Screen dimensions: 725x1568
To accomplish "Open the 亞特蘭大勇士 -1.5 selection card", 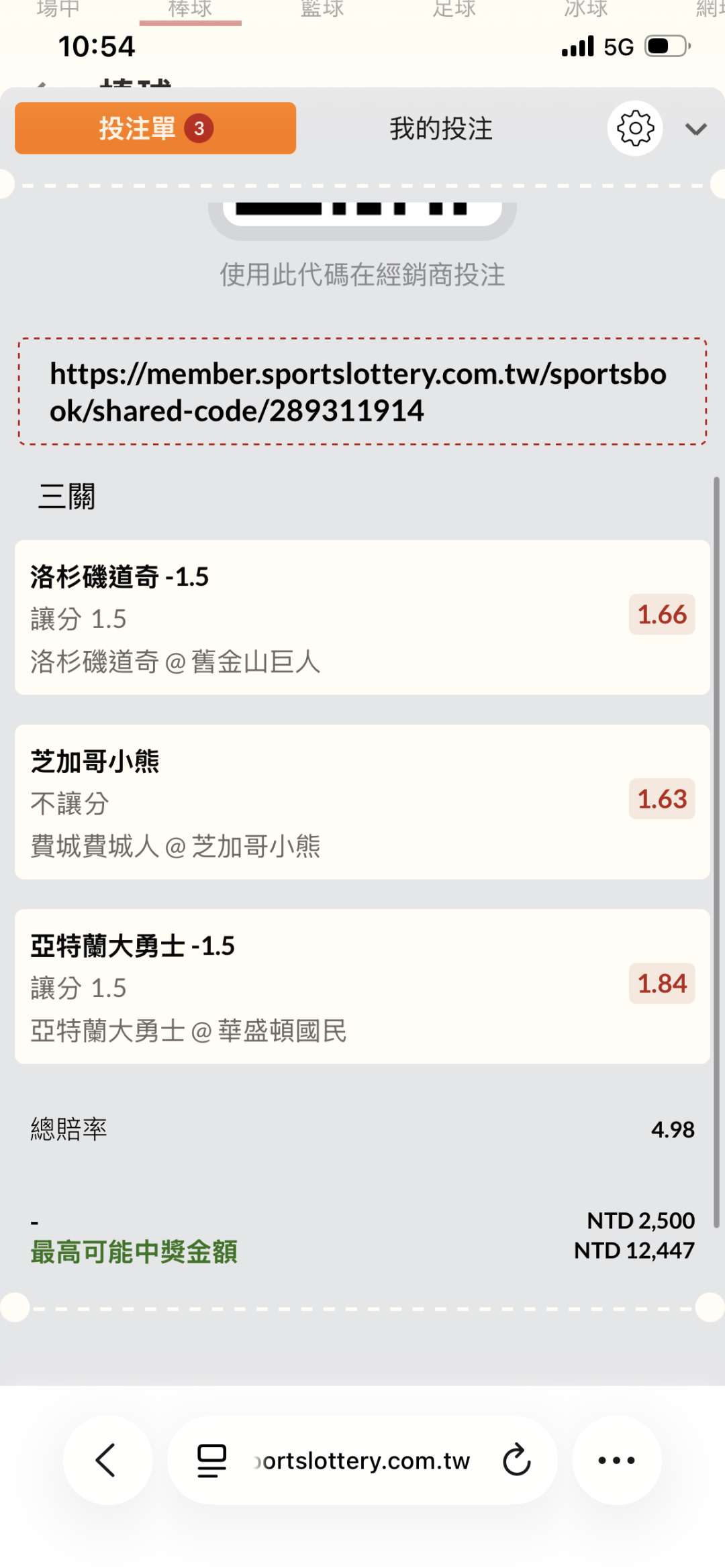I will point(362,986).
